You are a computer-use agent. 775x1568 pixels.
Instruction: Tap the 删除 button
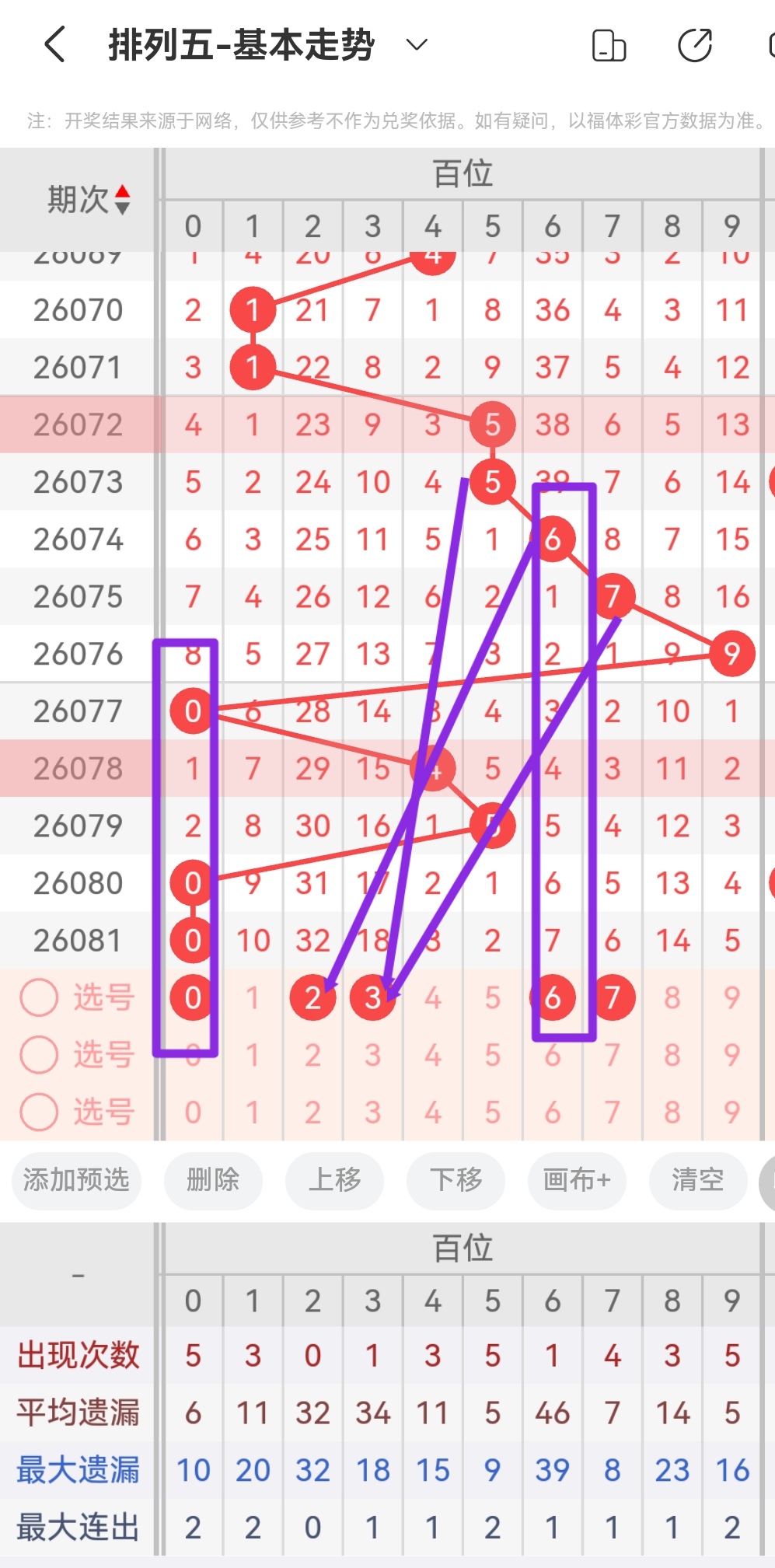213,1181
